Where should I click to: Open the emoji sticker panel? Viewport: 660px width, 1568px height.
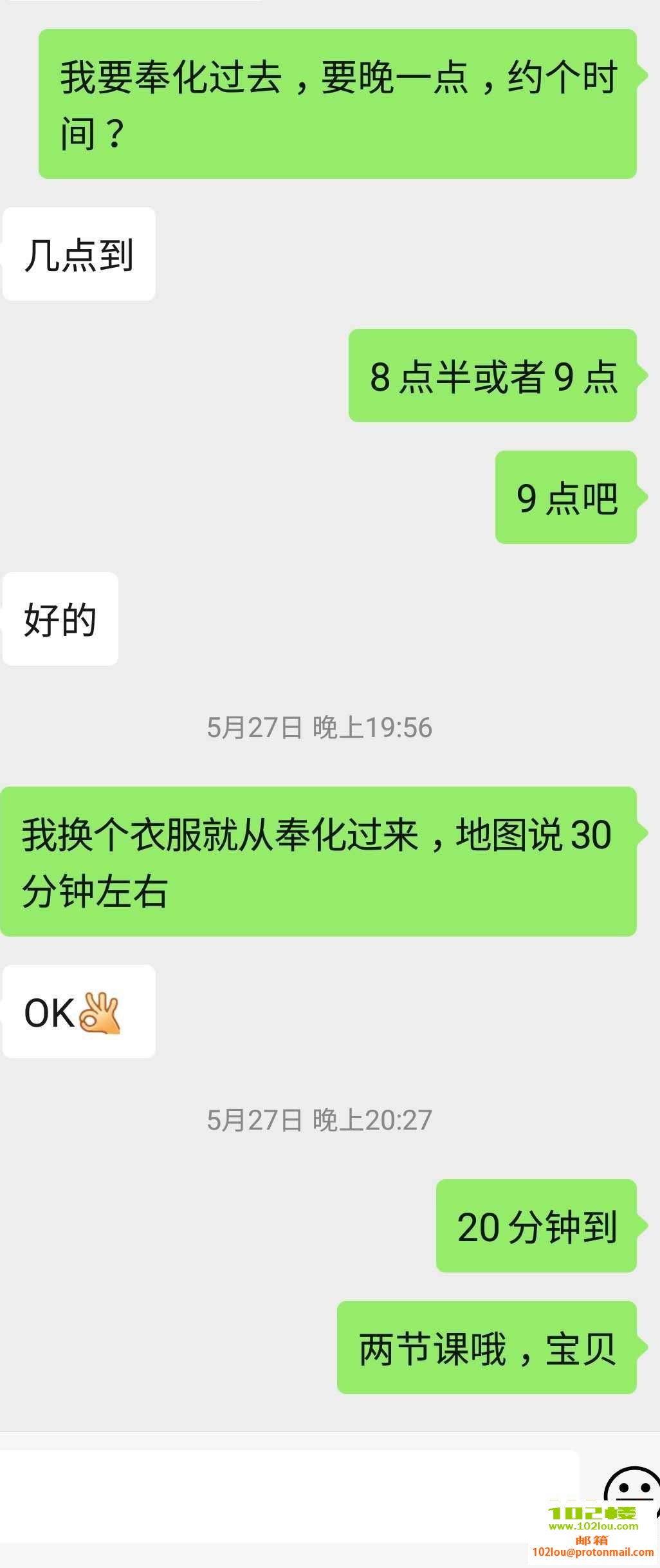(630, 1492)
